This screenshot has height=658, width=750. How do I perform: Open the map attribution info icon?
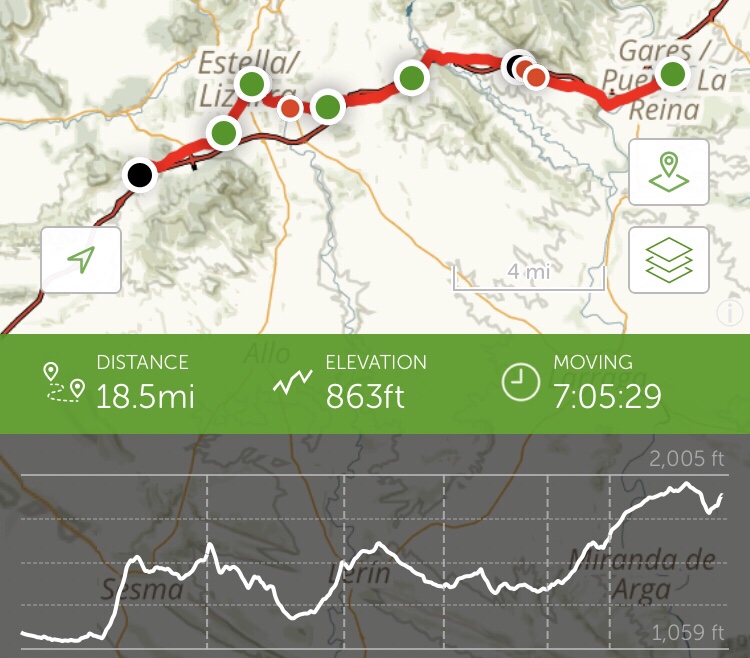click(x=734, y=314)
